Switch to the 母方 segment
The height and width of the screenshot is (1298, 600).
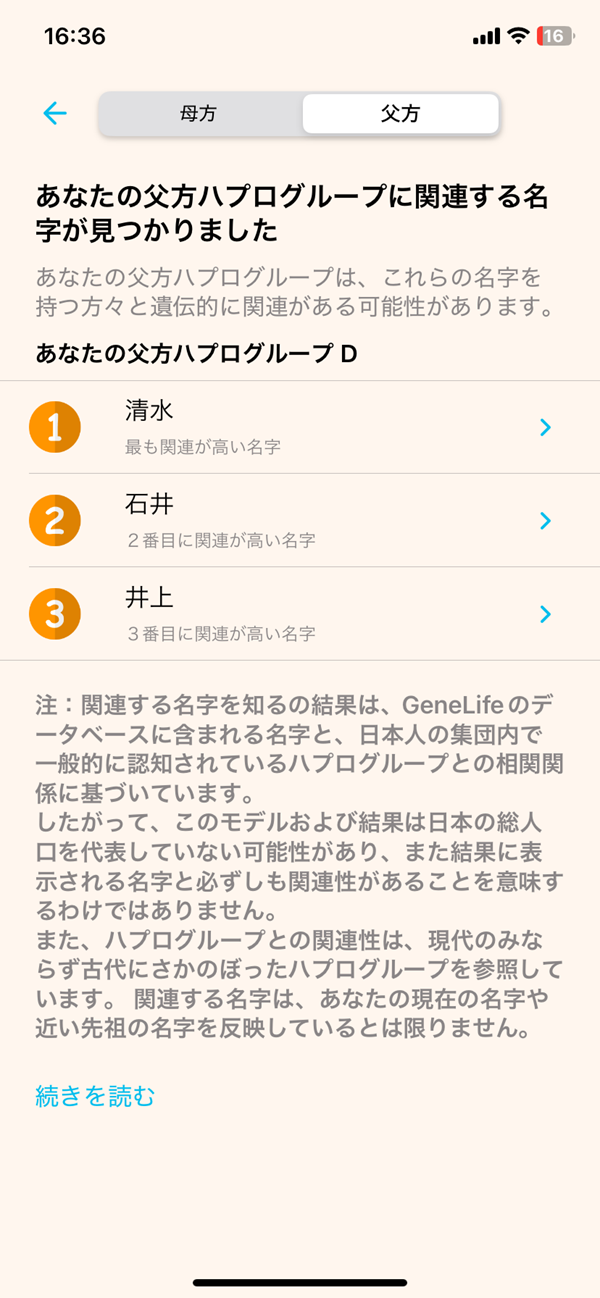(x=200, y=114)
